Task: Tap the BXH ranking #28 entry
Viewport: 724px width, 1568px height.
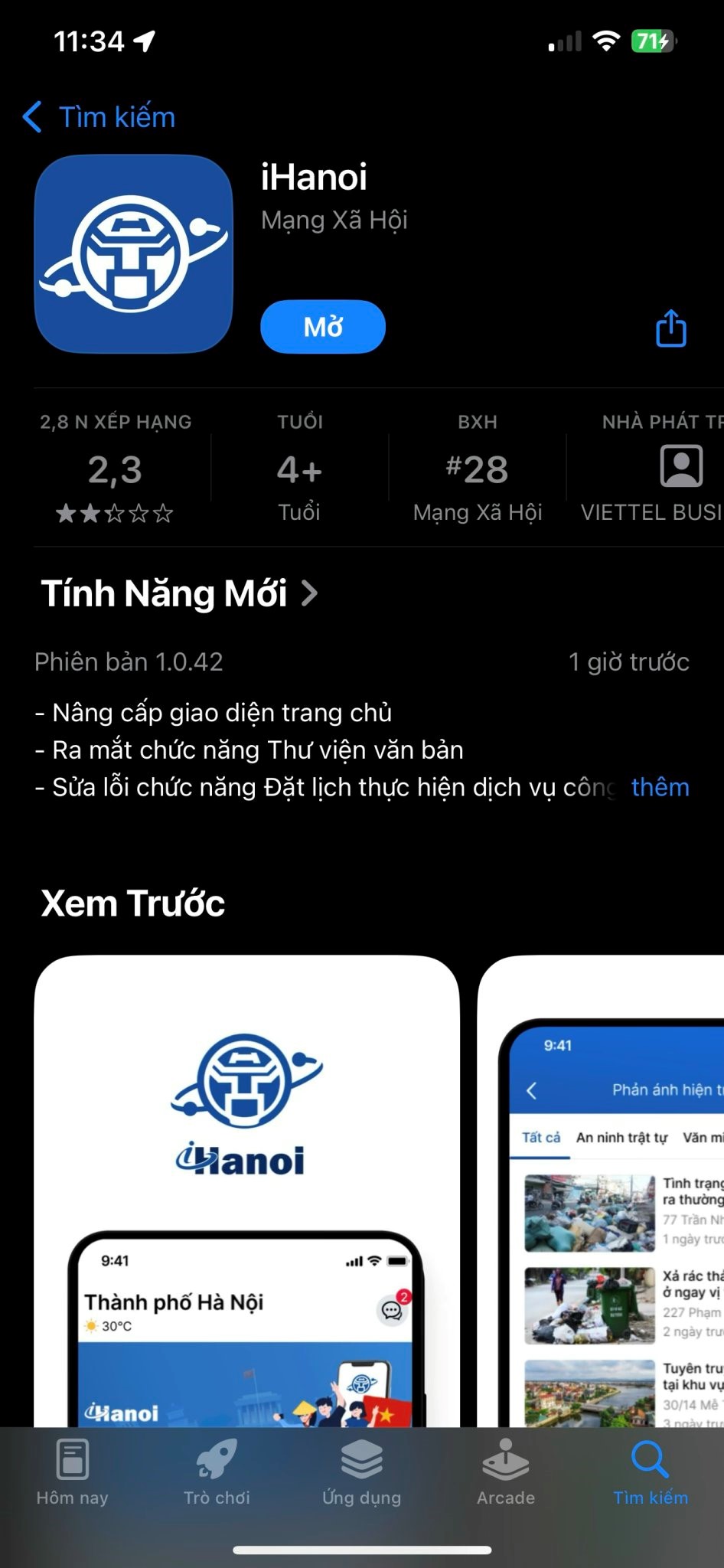Action: (x=478, y=468)
